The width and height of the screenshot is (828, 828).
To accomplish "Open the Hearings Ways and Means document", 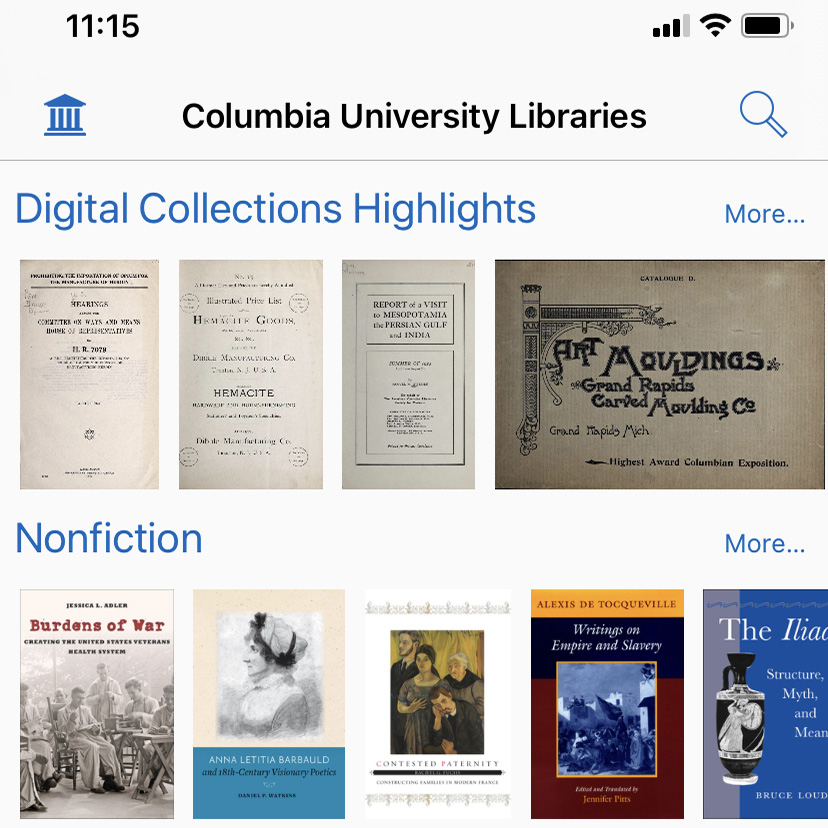I will coord(89,374).
